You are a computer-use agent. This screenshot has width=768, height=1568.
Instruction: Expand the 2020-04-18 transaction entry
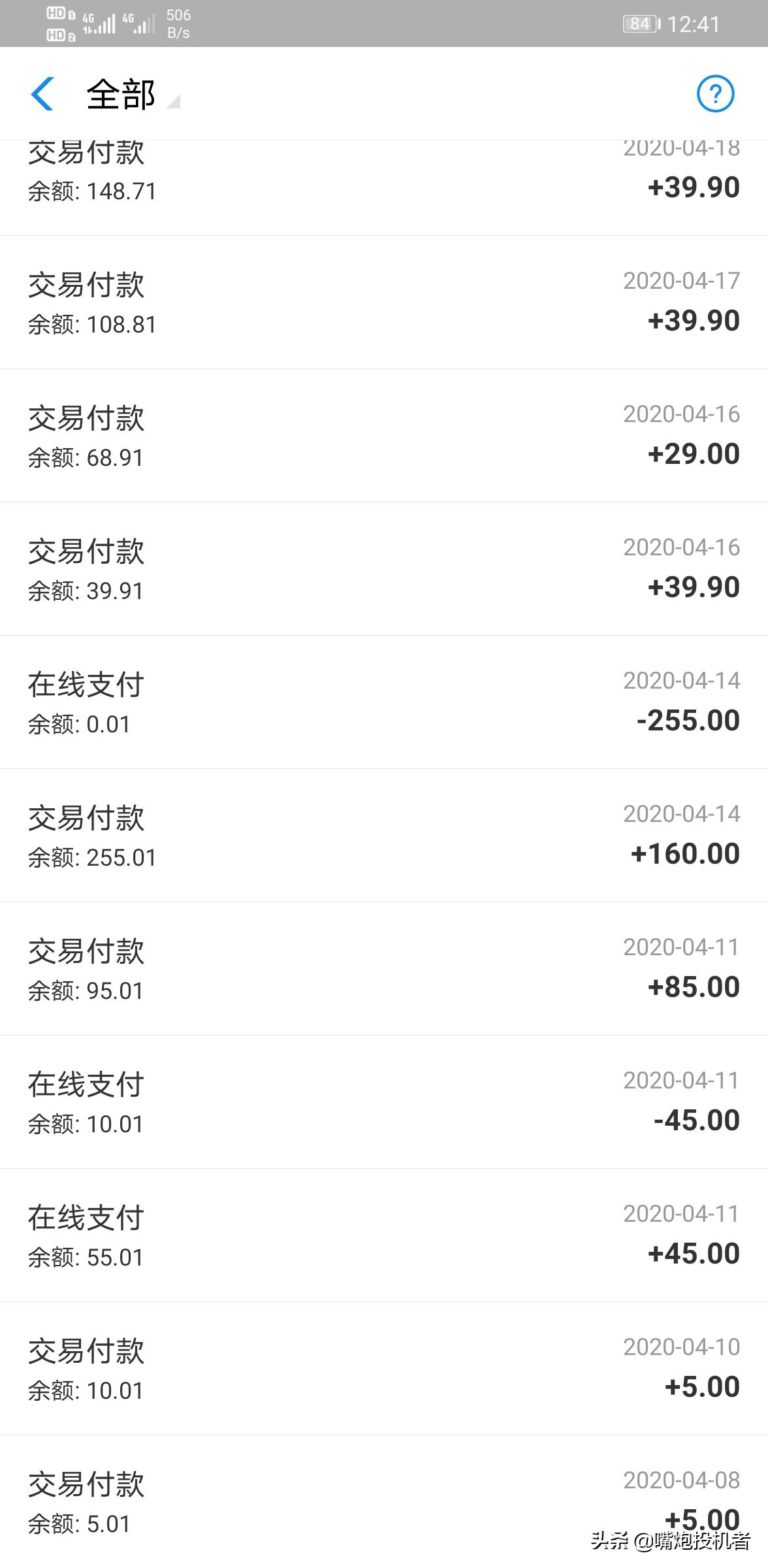coord(384,173)
